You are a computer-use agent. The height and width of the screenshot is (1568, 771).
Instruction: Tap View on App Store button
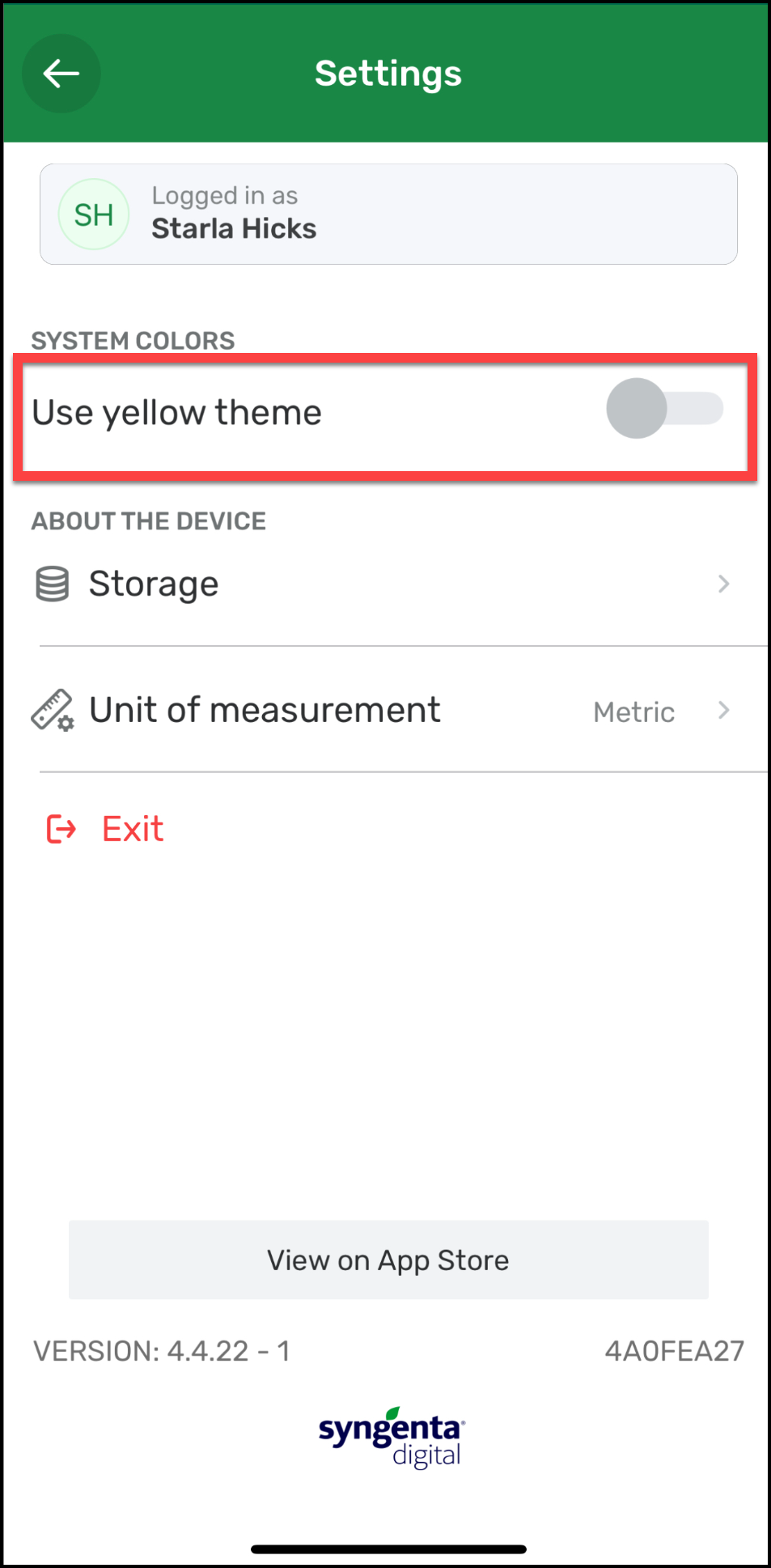(388, 1260)
